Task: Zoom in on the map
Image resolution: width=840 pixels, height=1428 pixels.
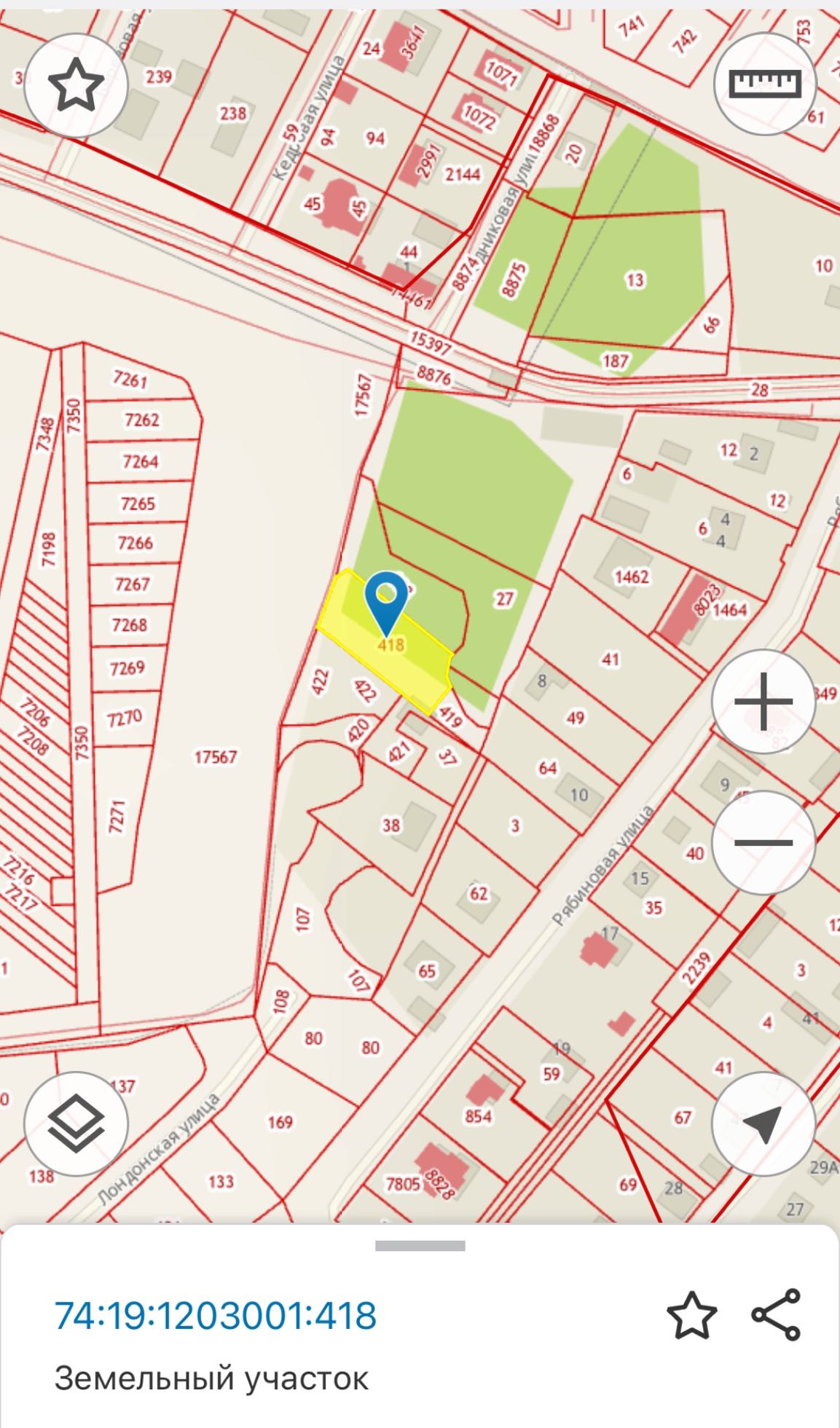Action: (763, 701)
